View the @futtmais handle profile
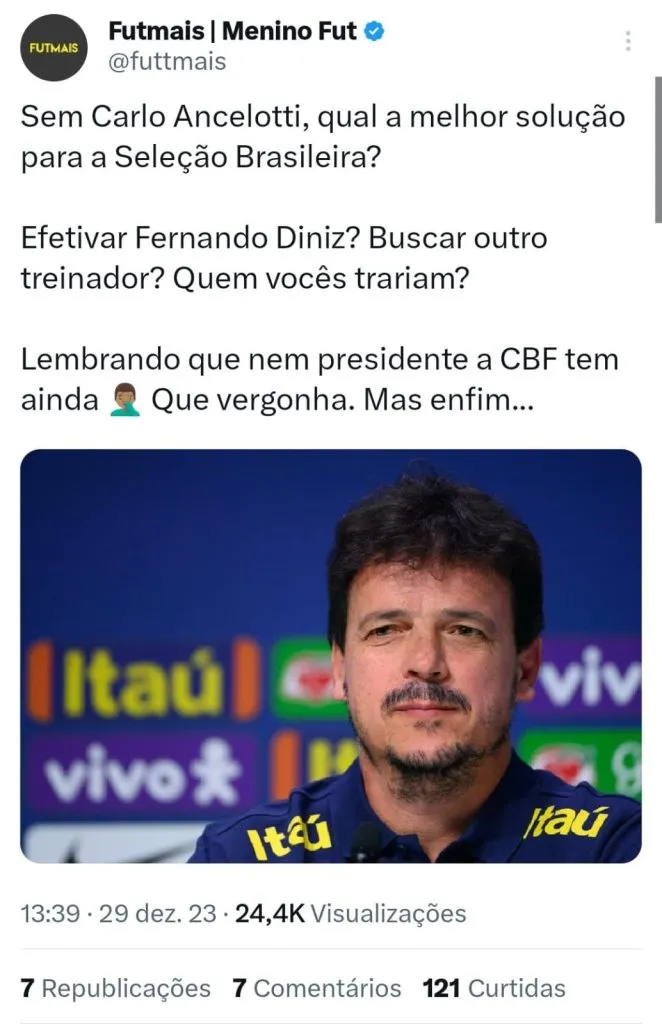Image resolution: width=662 pixels, height=1024 pixels. 167,62
